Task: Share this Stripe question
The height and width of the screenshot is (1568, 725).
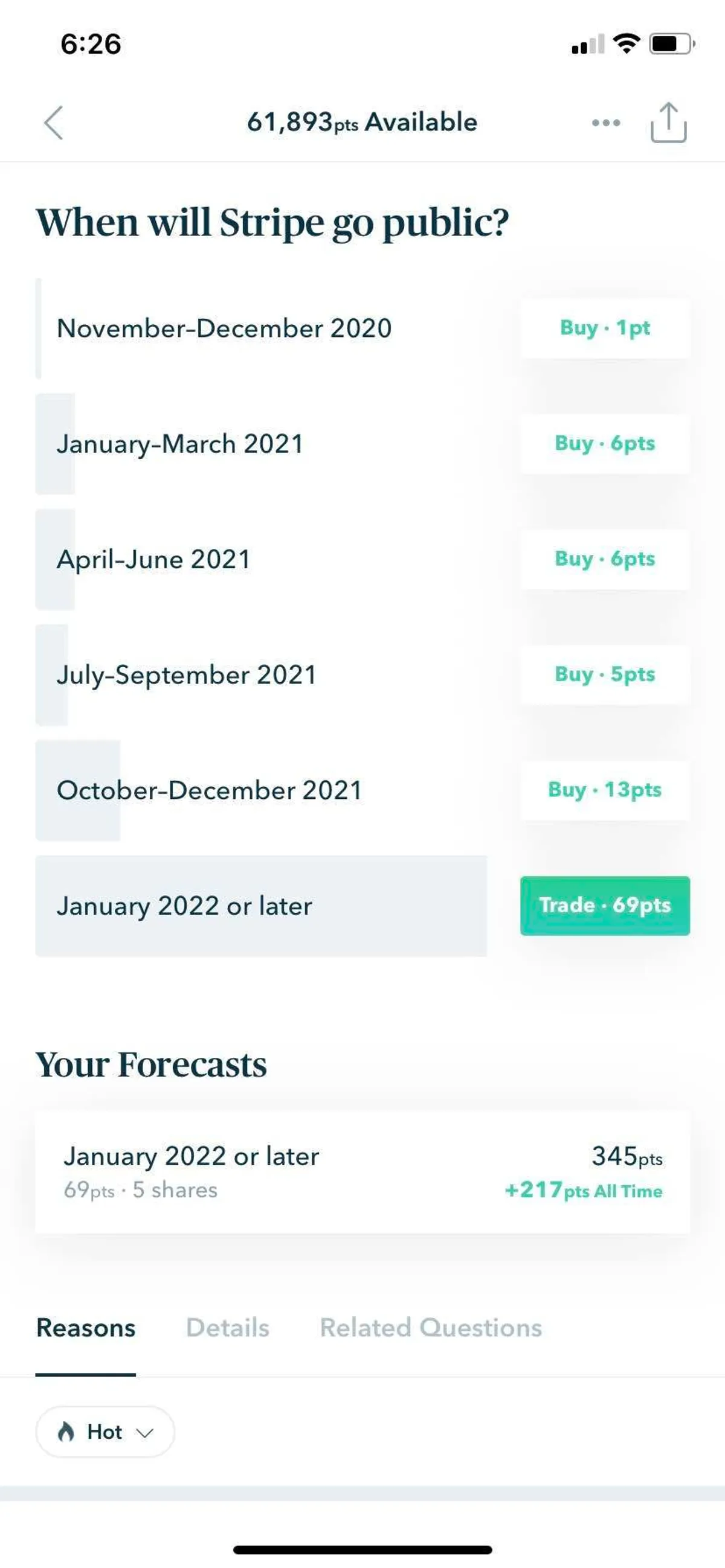Action: click(668, 123)
